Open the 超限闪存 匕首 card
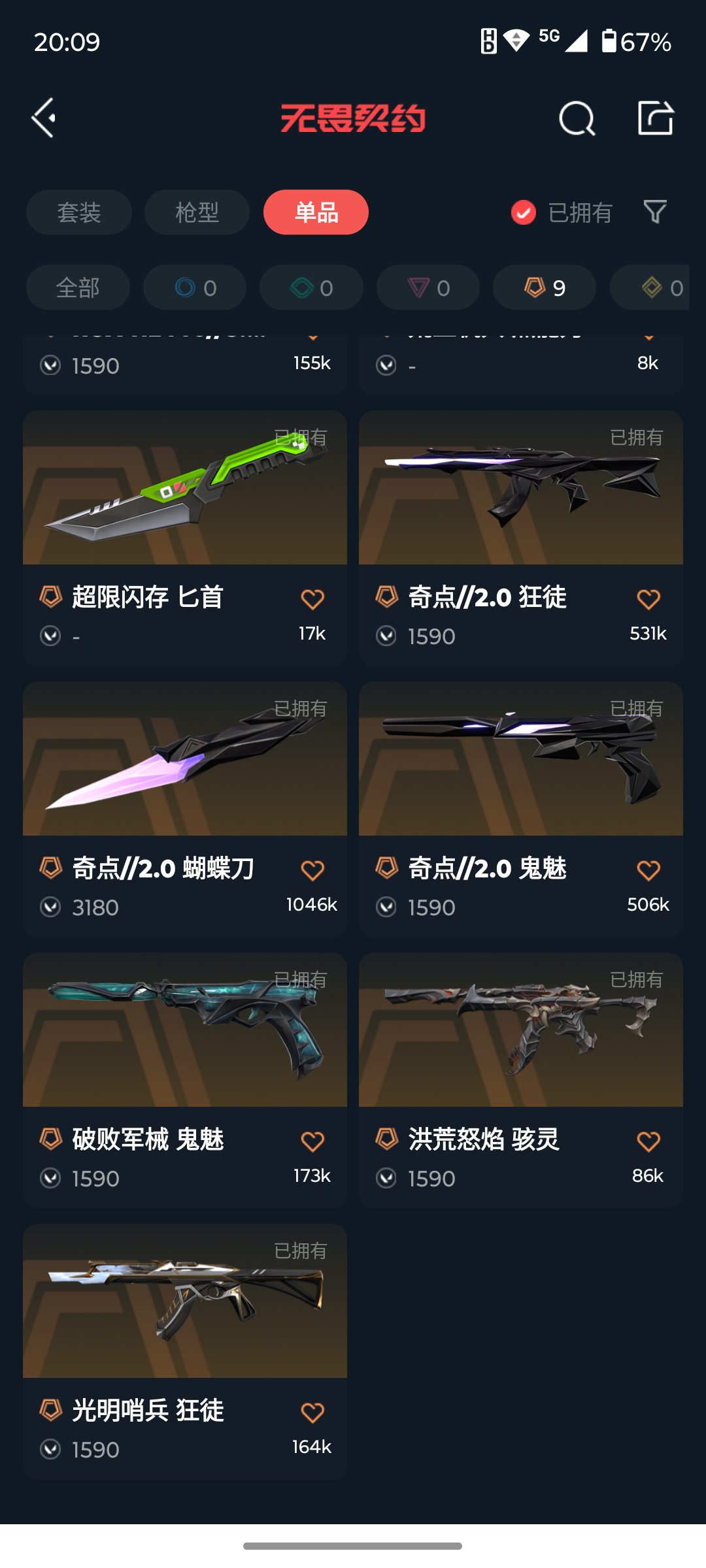Screen dimensions: 706x1568 tap(185, 538)
